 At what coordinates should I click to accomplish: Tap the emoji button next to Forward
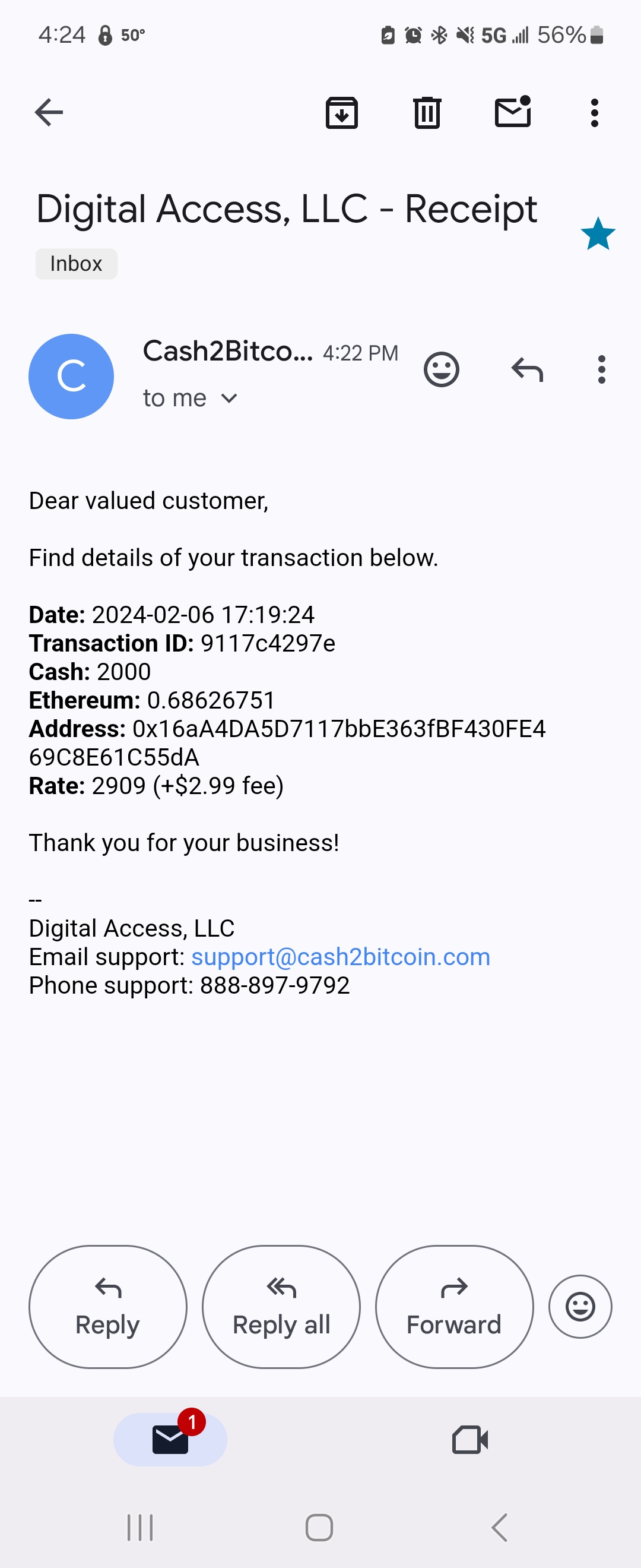580,1307
